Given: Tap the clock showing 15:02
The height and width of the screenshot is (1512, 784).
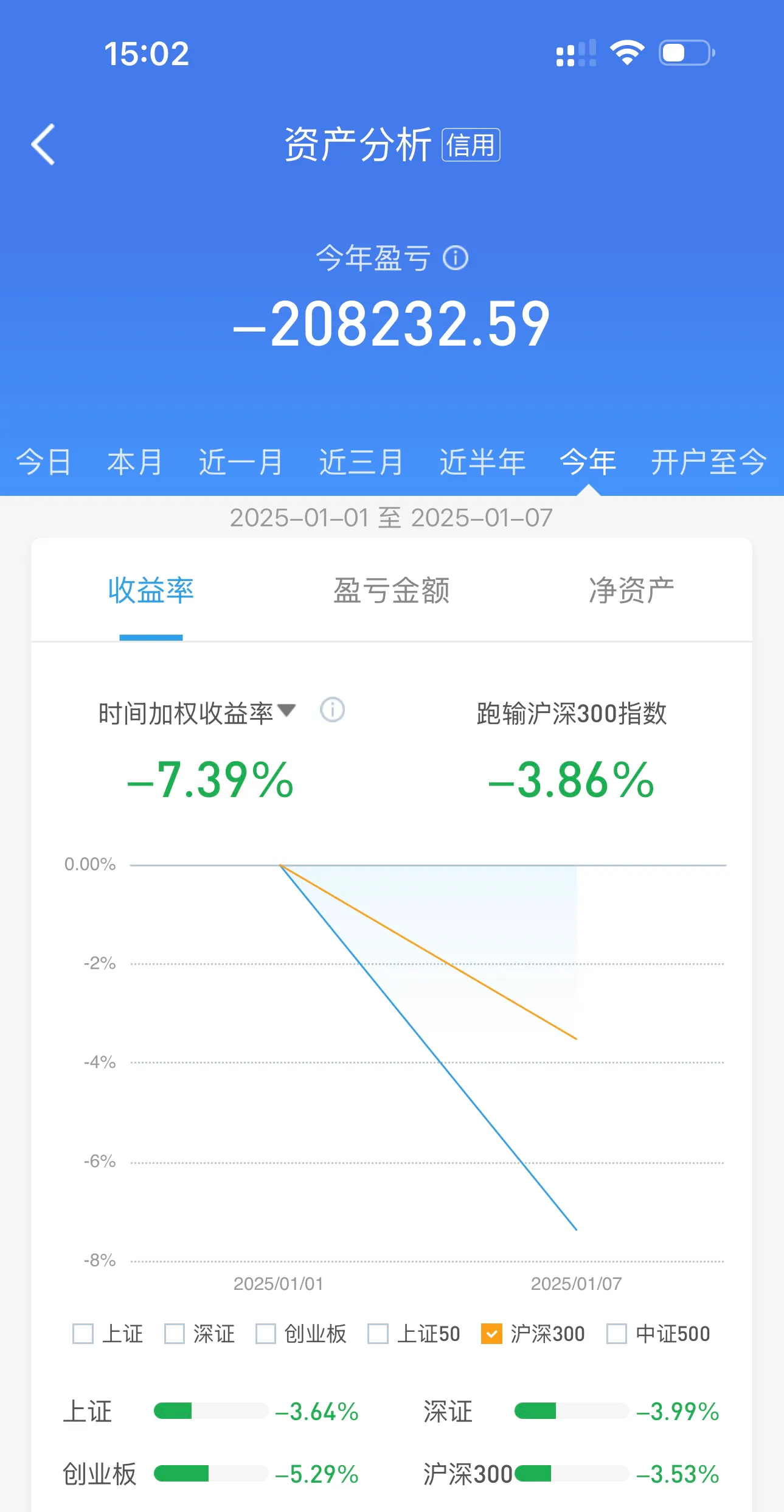Looking at the screenshot, I should 148,55.
